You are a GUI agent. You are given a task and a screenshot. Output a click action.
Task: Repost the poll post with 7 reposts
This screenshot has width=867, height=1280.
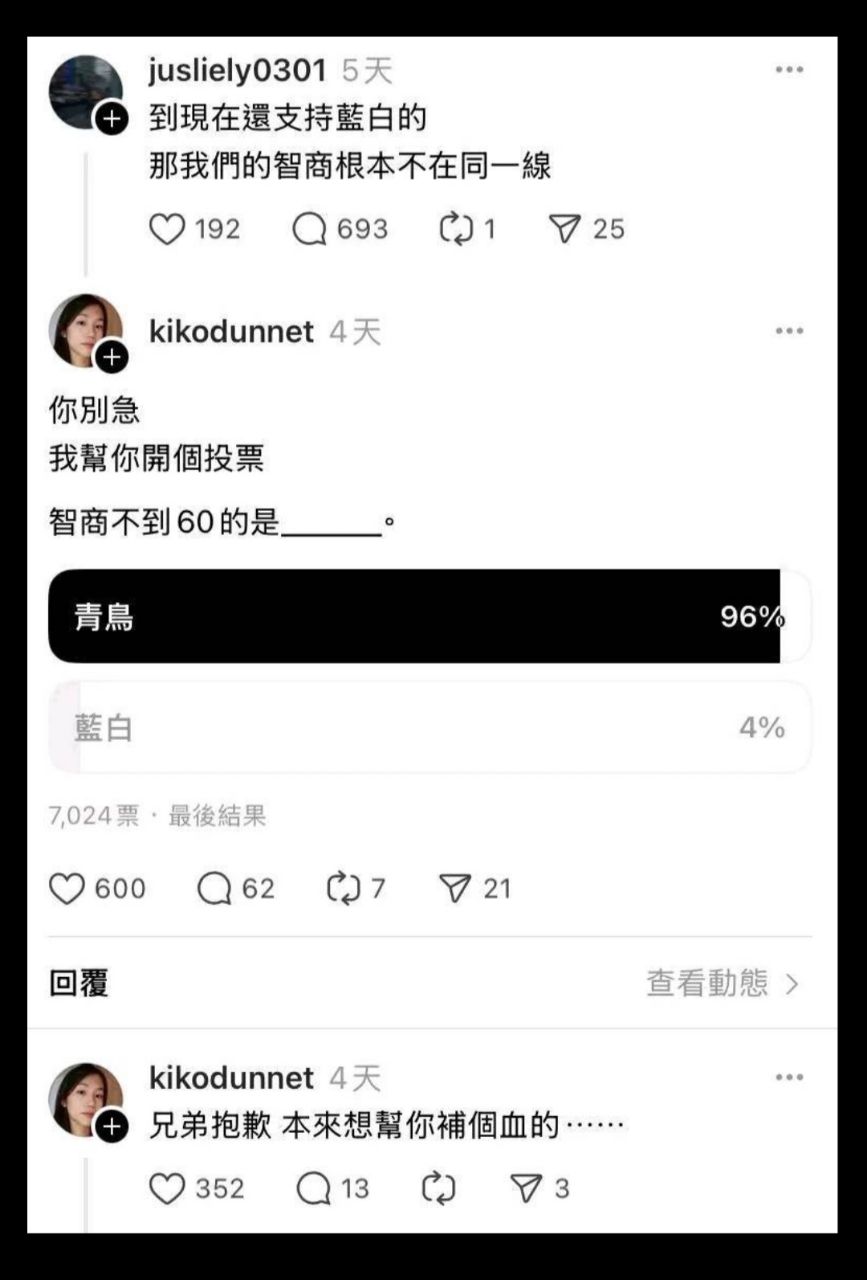coord(343,889)
